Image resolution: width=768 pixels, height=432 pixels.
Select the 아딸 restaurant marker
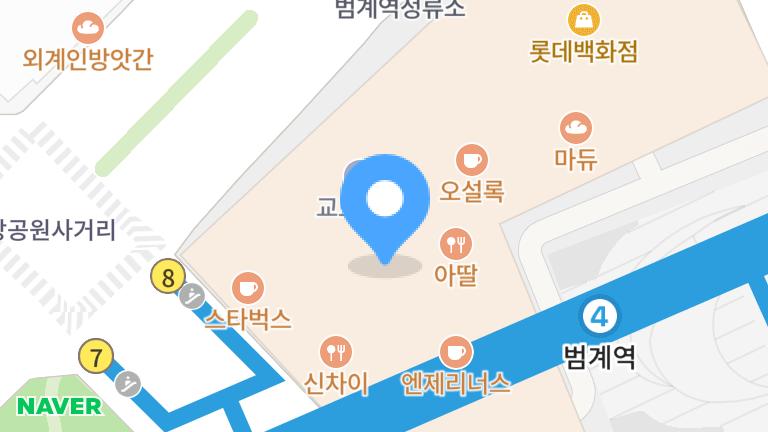pos(456,243)
